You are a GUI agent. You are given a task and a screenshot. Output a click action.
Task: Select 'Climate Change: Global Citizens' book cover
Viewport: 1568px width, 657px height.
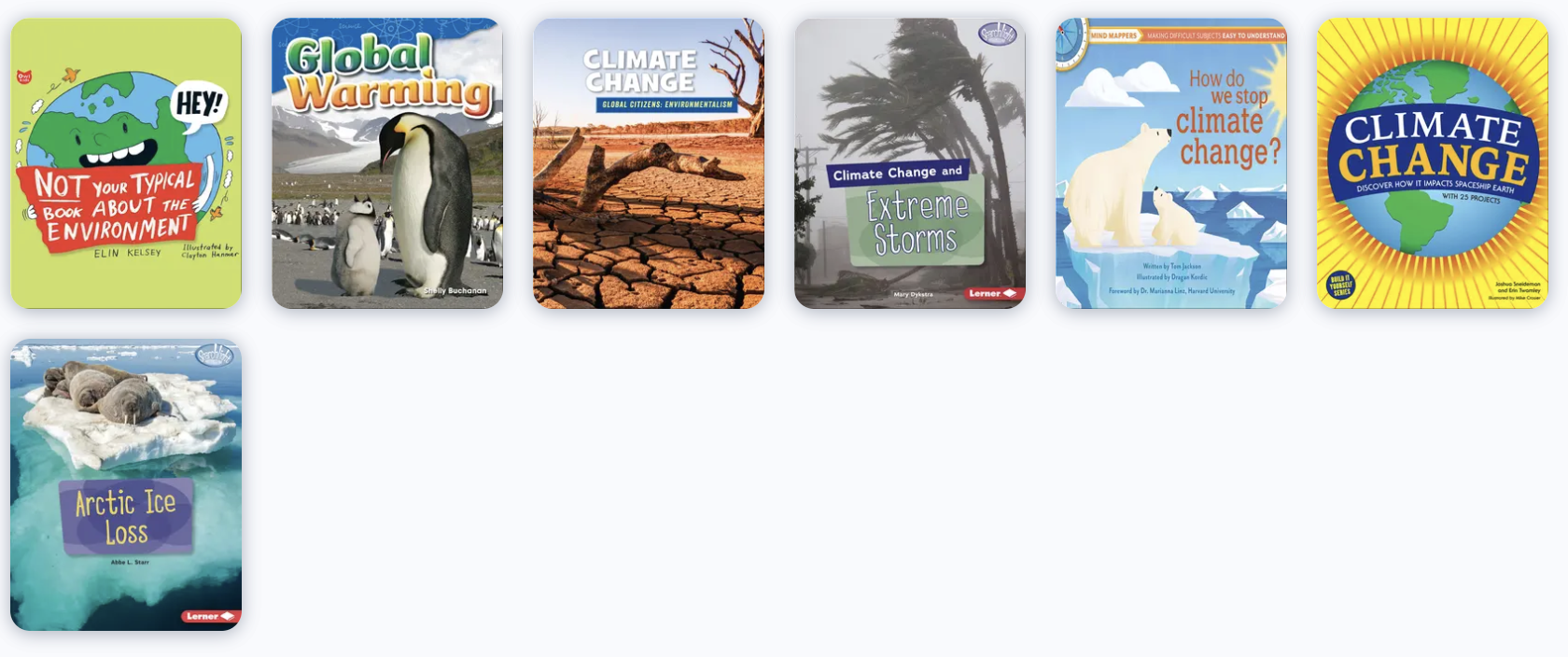click(x=649, y=163)
